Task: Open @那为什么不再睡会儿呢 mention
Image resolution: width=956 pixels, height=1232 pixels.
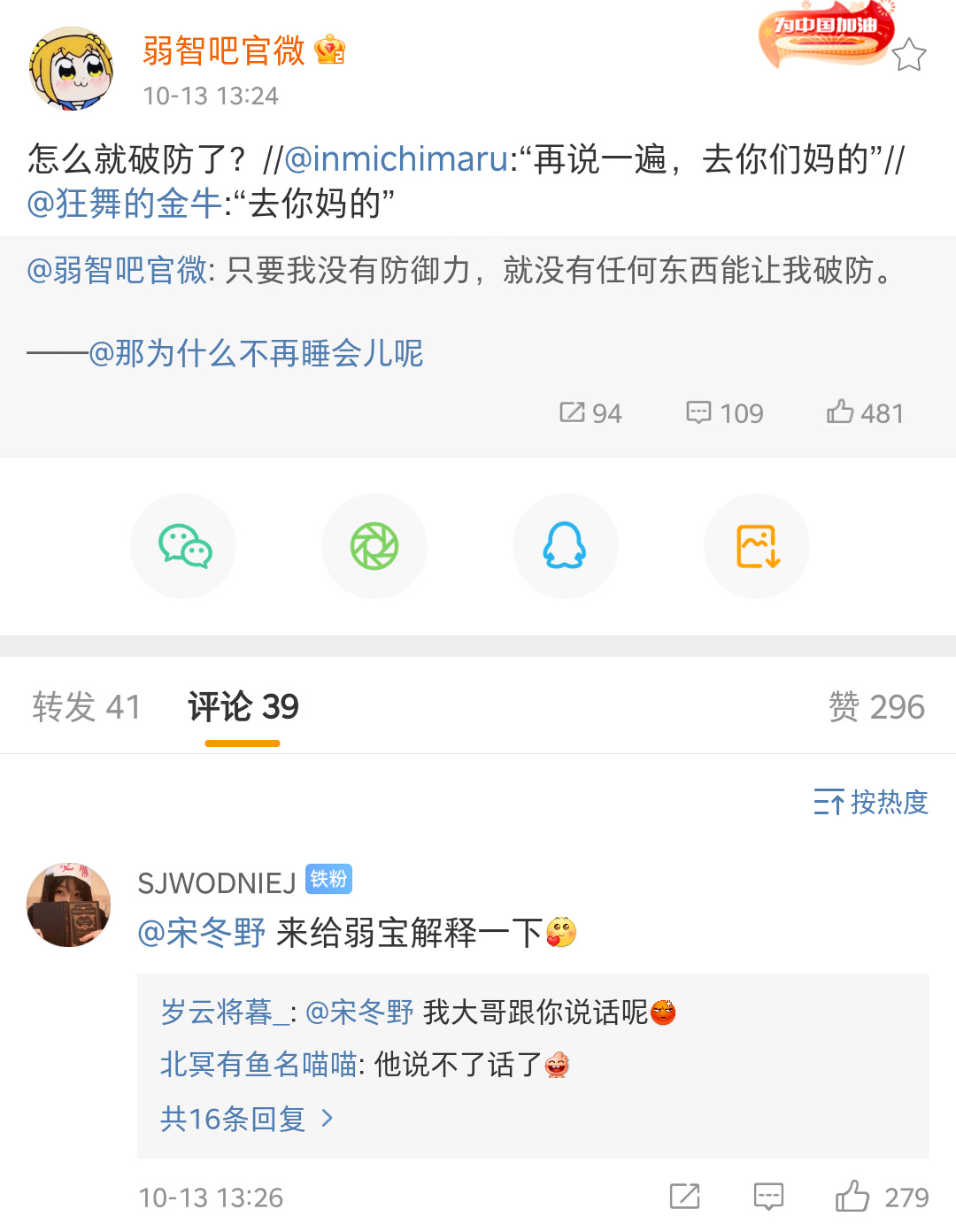Action: [x=255, y=353]
